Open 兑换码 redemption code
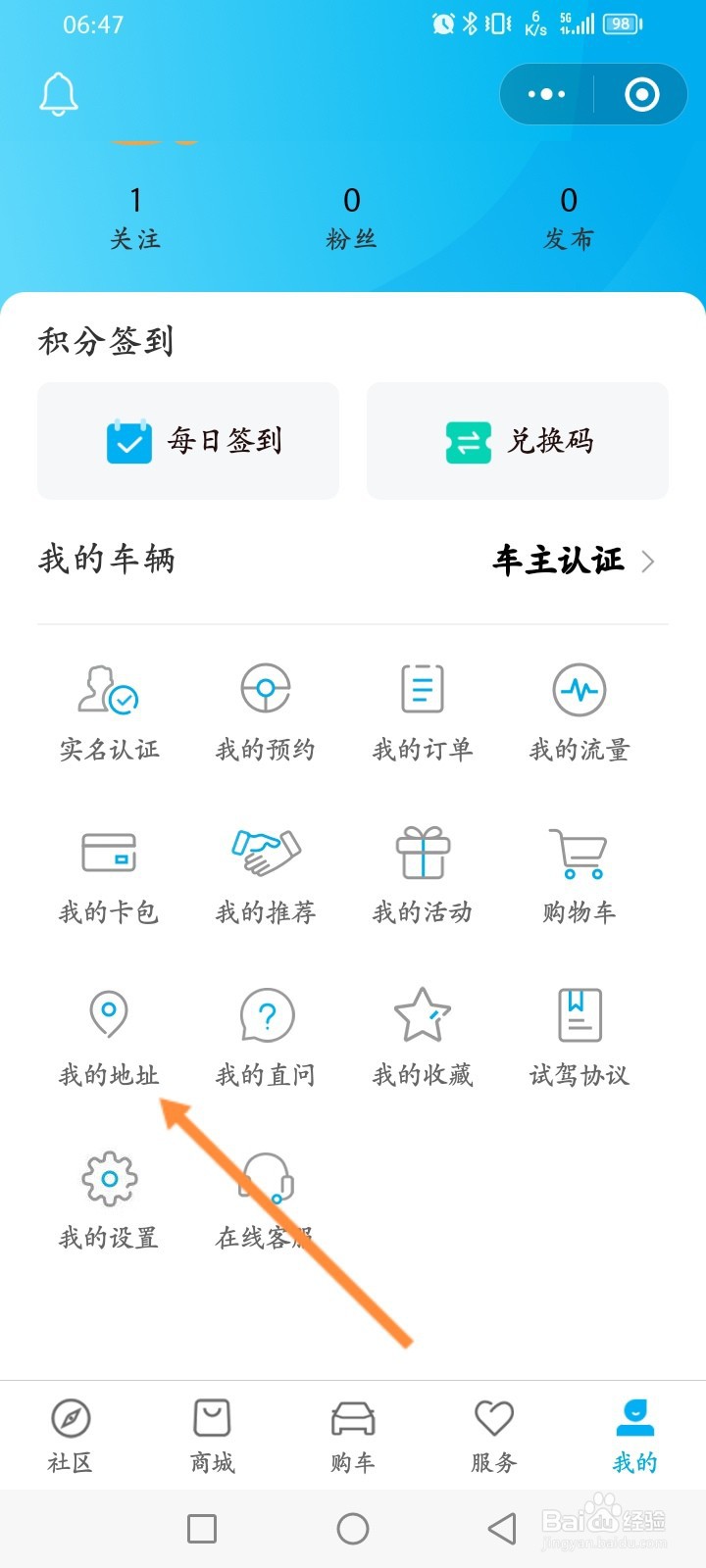This screenshot has height=1568, width=706. pyautogui.click(x=518, y=441)
